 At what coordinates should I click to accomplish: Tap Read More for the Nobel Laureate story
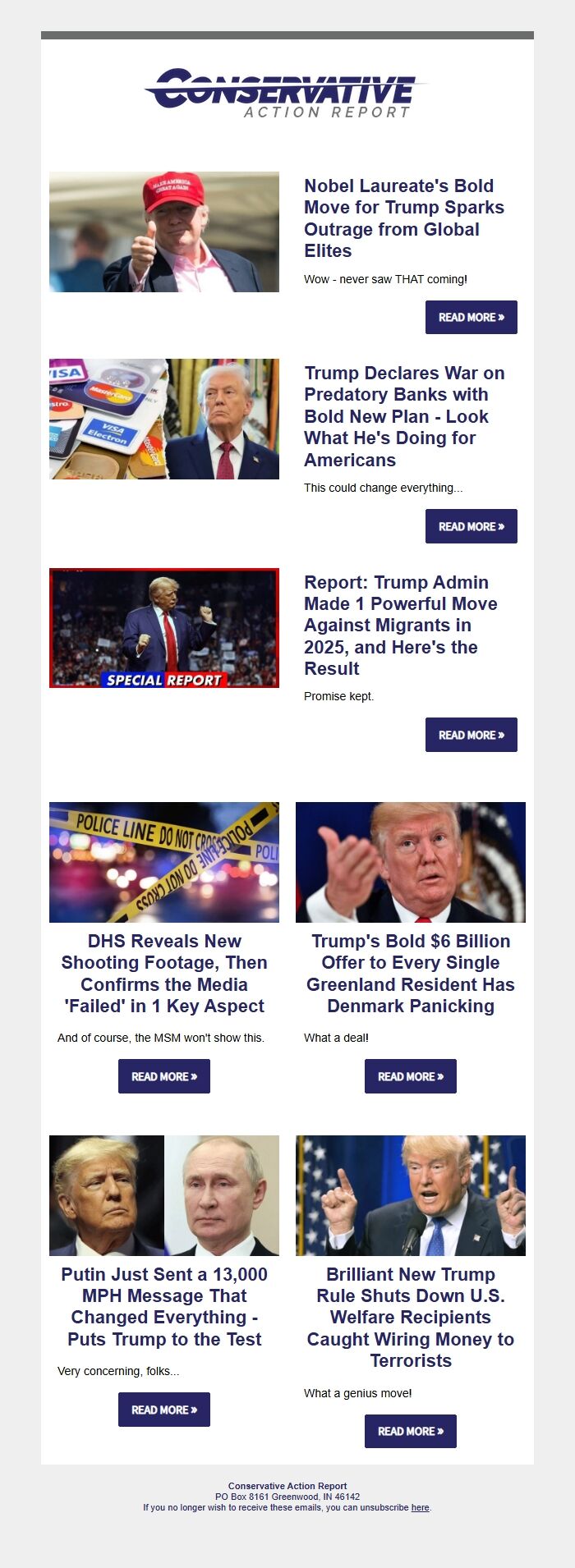point(471,317)
